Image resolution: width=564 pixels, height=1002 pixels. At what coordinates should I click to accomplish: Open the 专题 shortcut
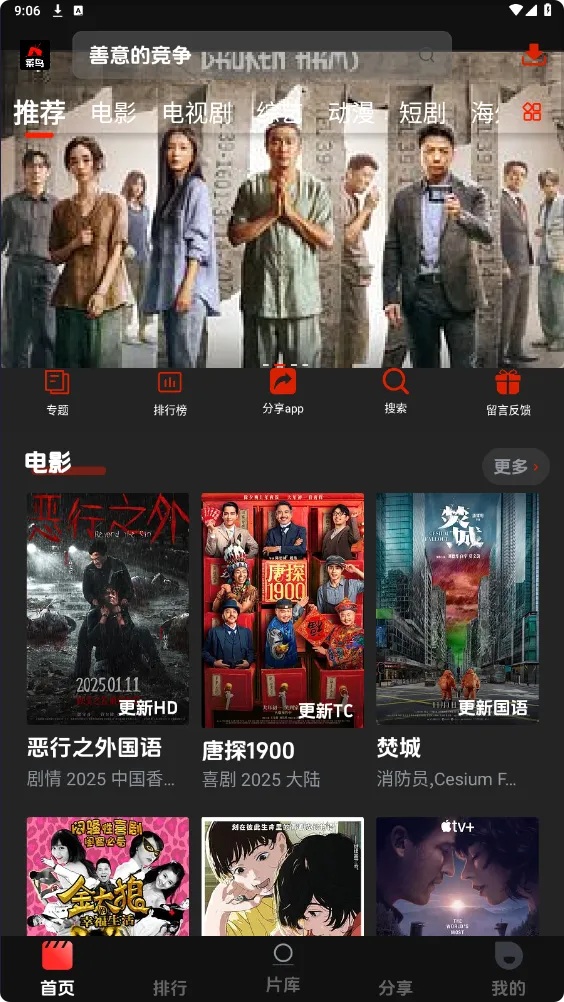click(57, 393)
